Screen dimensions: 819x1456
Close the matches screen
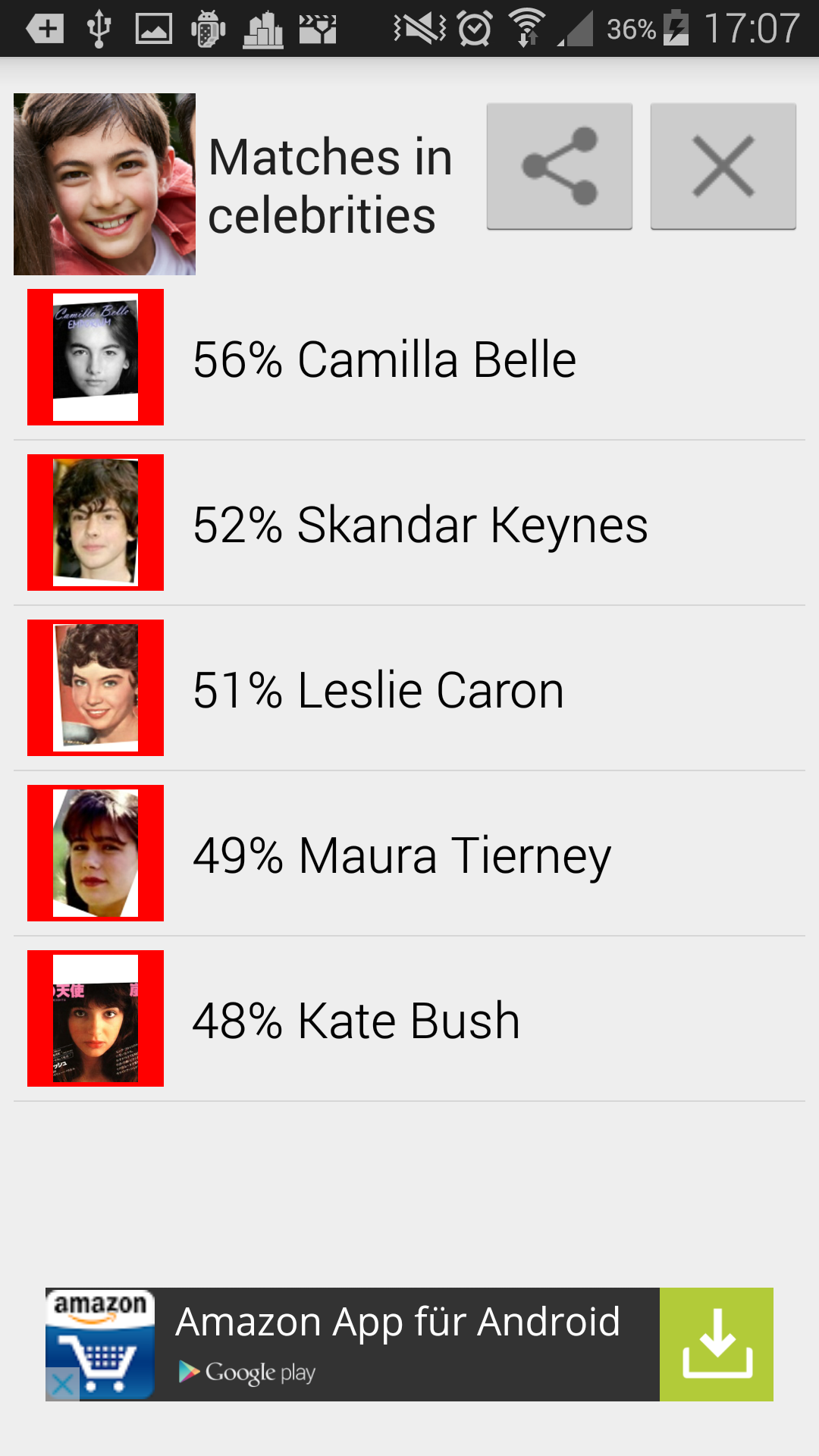(x=723, y=166)
